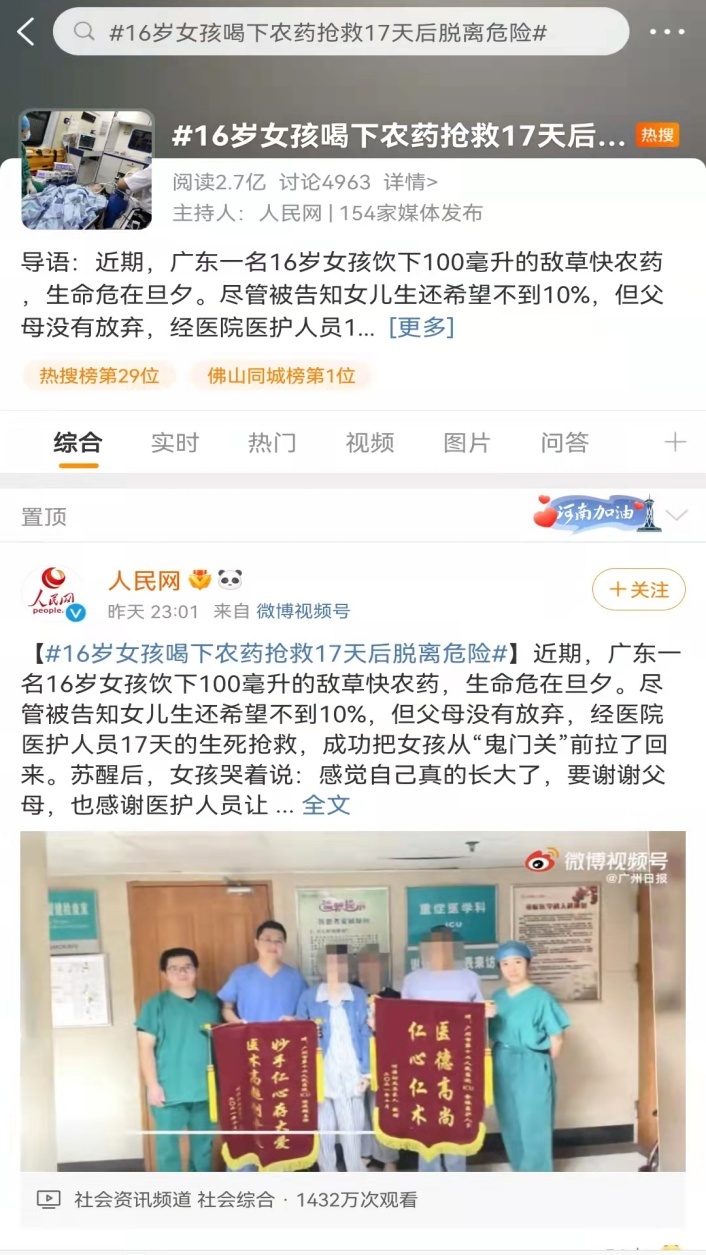The image size is (706, 1255).
Task: Switch to the 实时 tab
Action: point(175,443)
